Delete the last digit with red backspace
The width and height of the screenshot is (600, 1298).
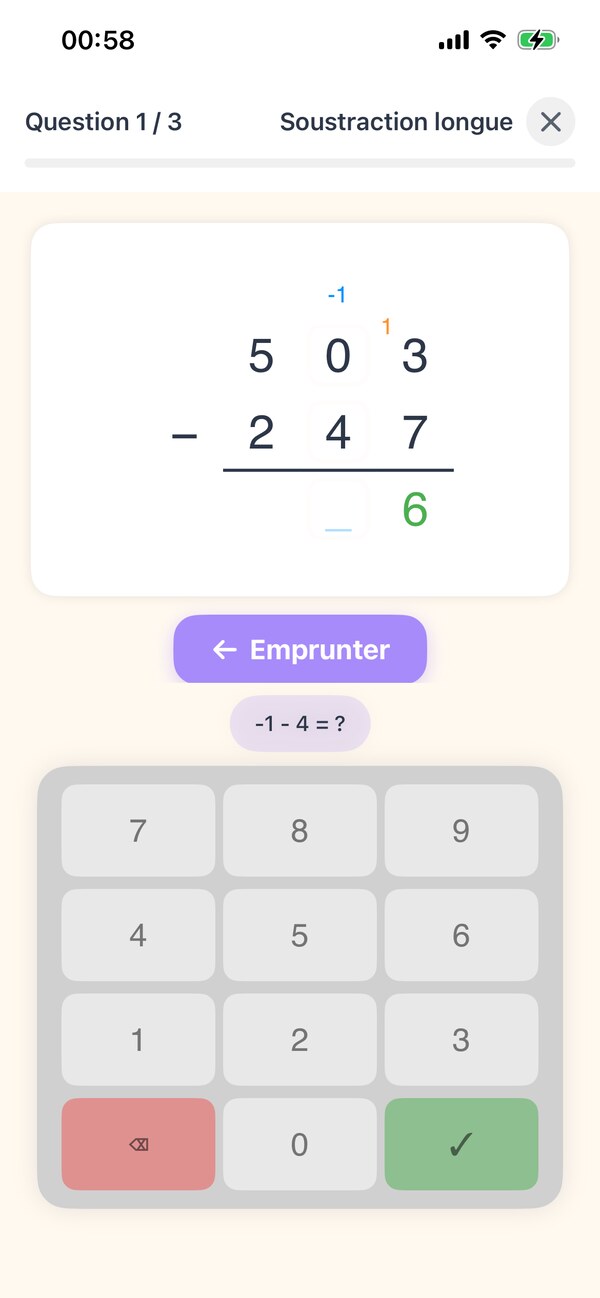[138, 1144]
